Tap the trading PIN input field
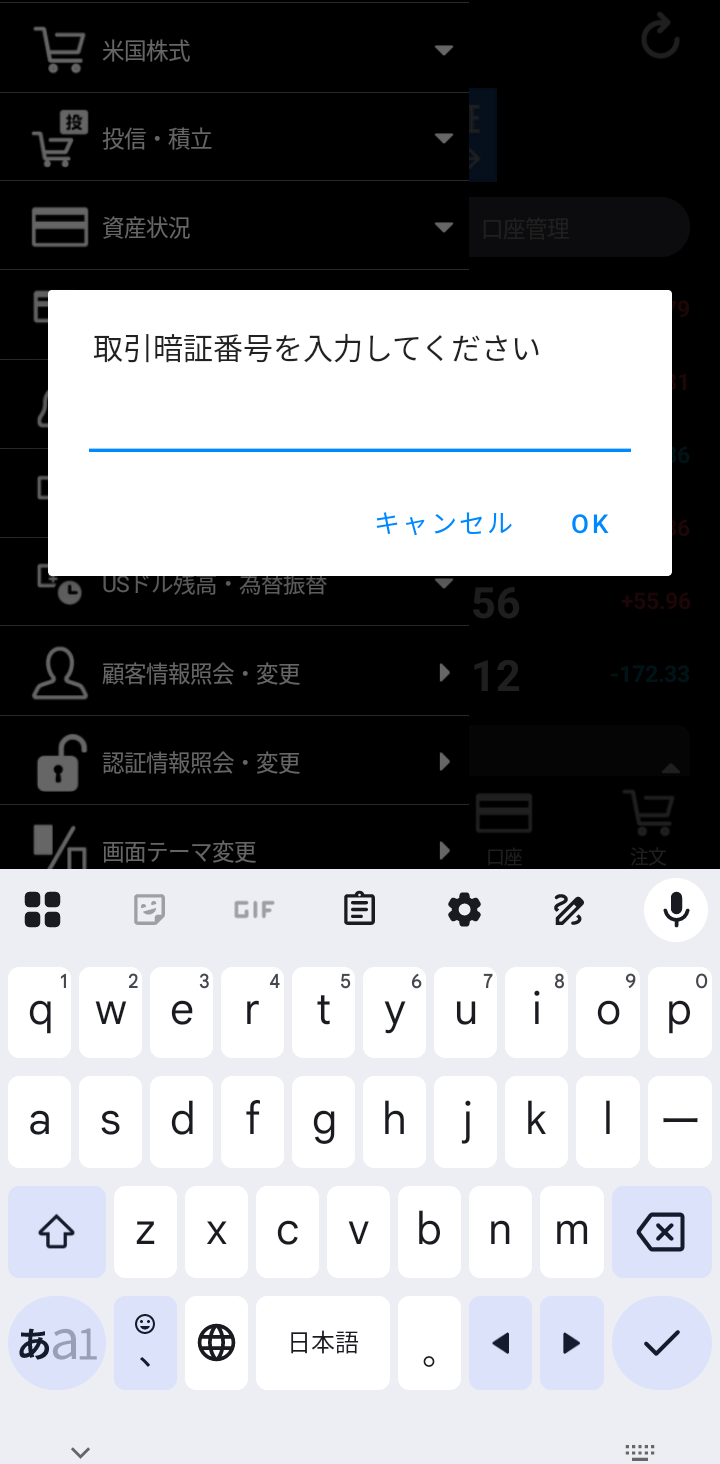This screenshot has width=720, height=1464. pyautogui.click(x=359, y=427)
